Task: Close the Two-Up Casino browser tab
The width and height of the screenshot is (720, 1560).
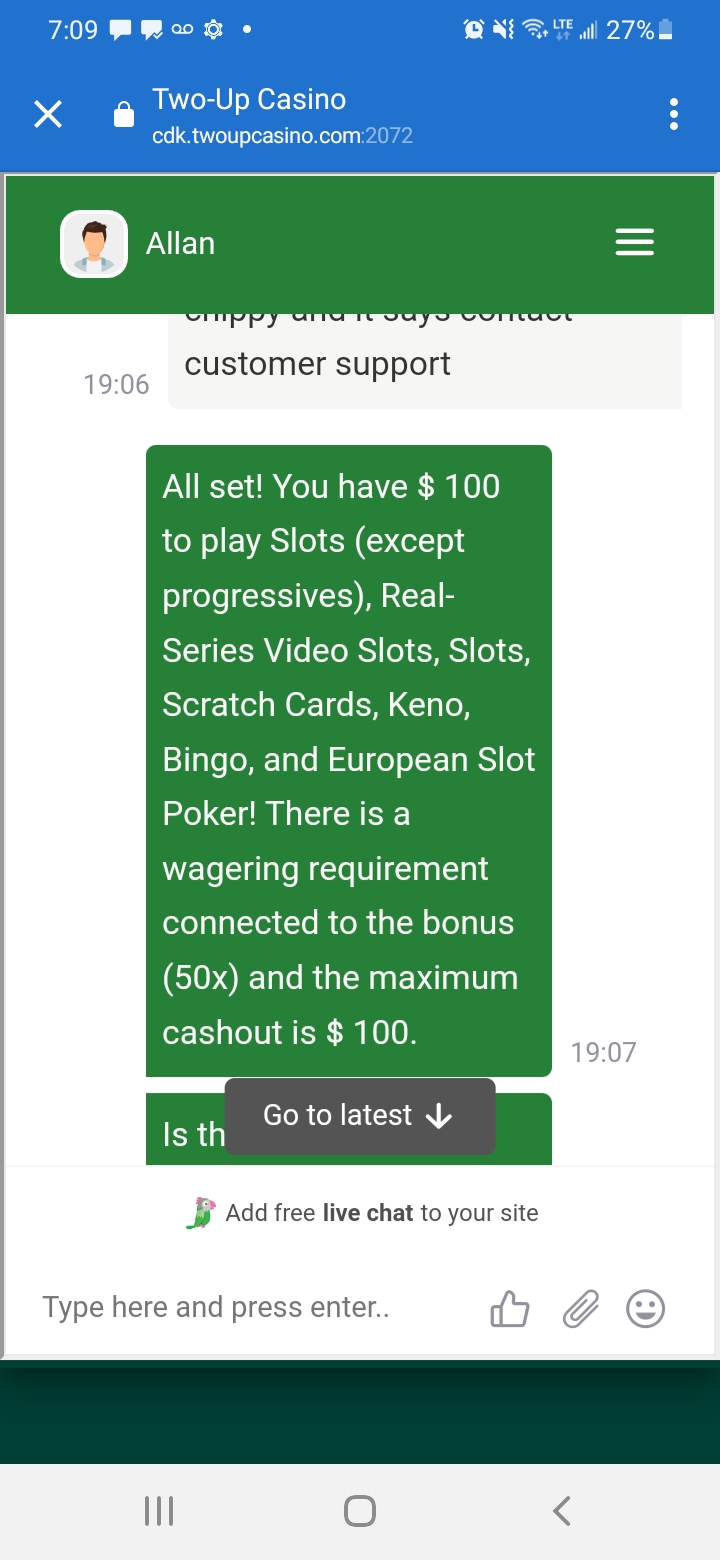Action: tap(48, 115)
